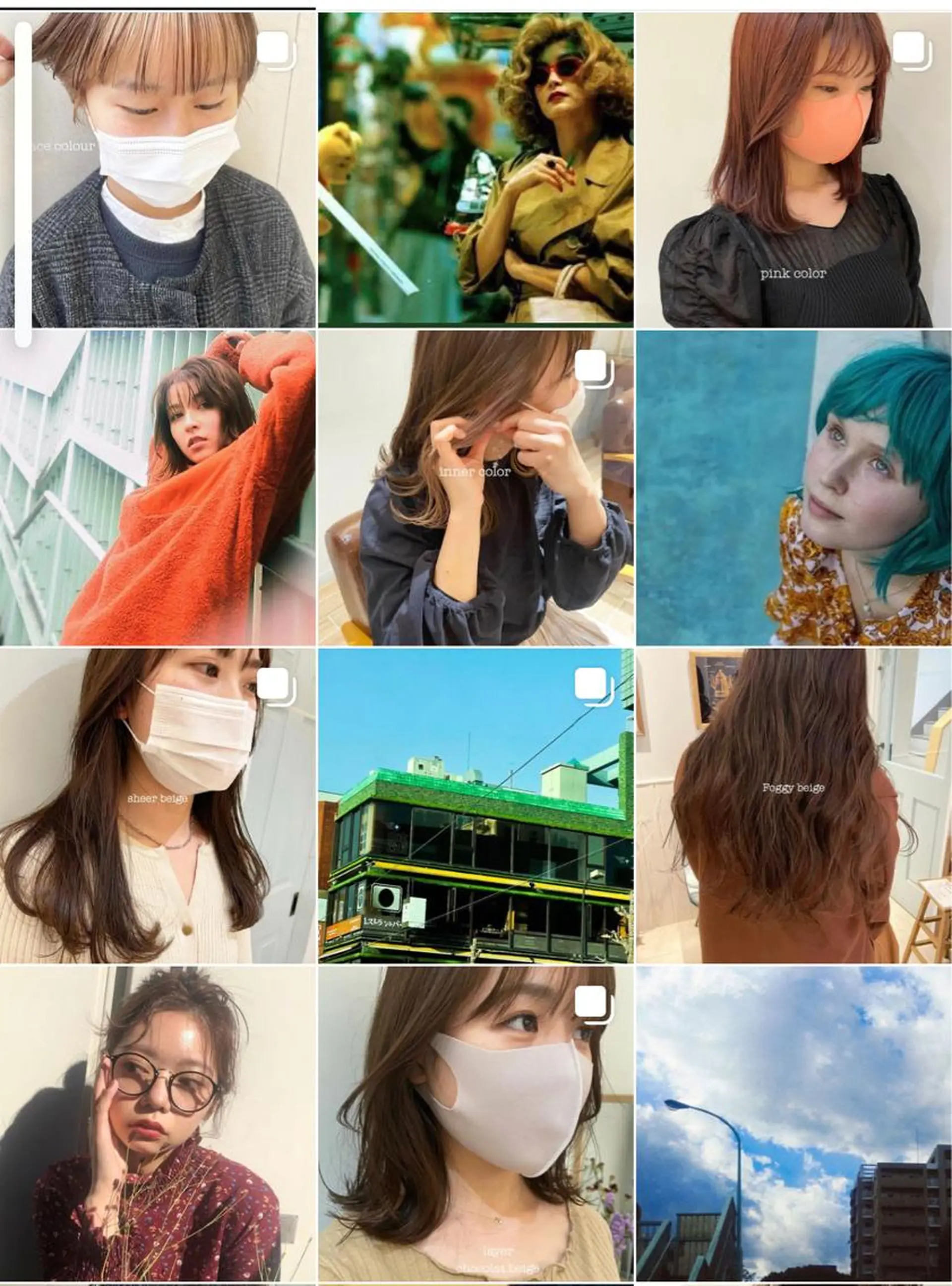
Task: Open the 'inner color' hair post
Action: tap(476, 487)
